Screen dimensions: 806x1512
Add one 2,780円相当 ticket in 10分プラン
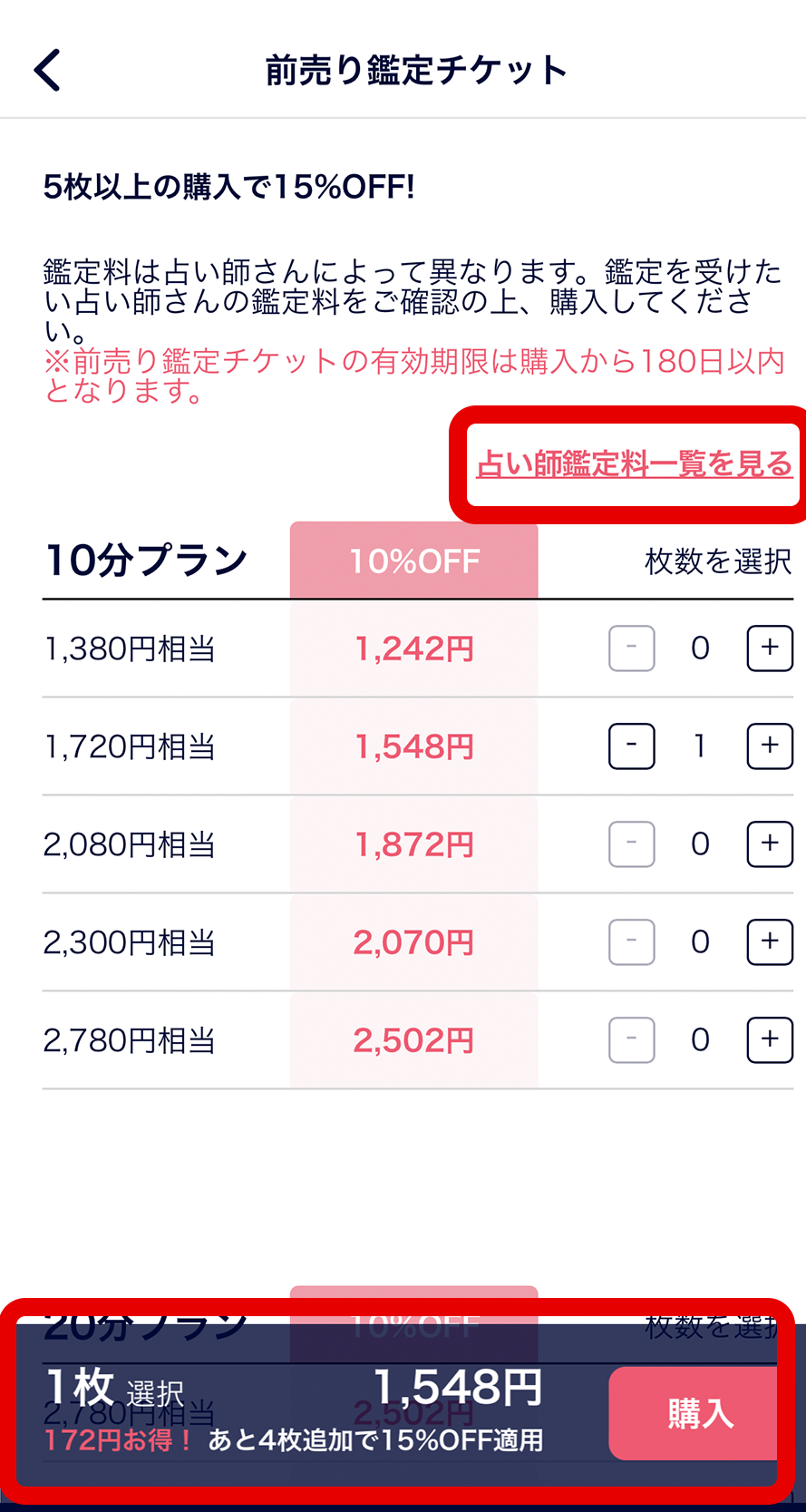pos(769,1039)
